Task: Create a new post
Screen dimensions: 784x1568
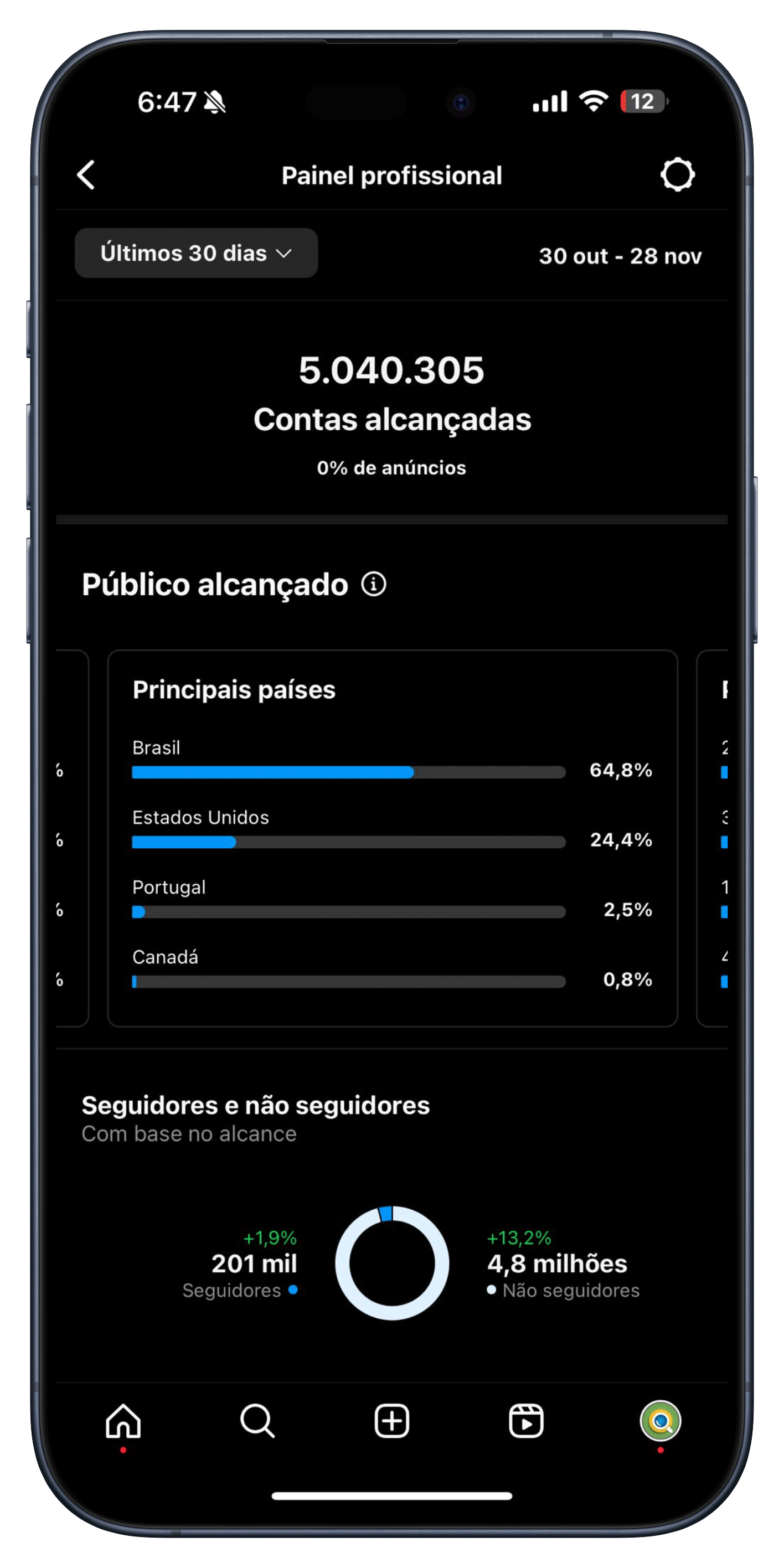Action: 391,1421
